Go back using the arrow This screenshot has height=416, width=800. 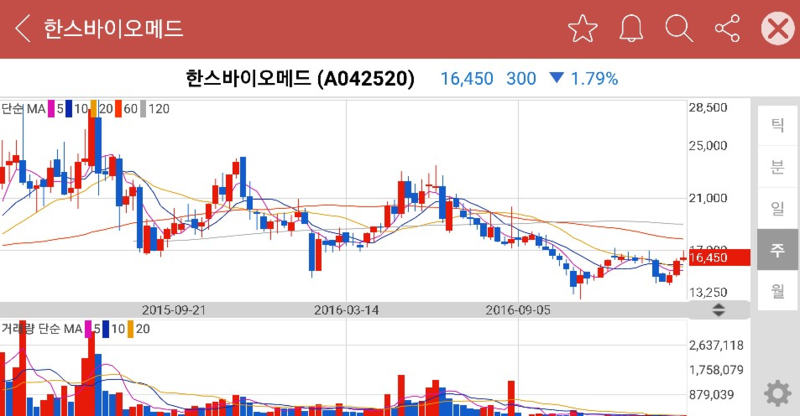[x=22, y=28]
